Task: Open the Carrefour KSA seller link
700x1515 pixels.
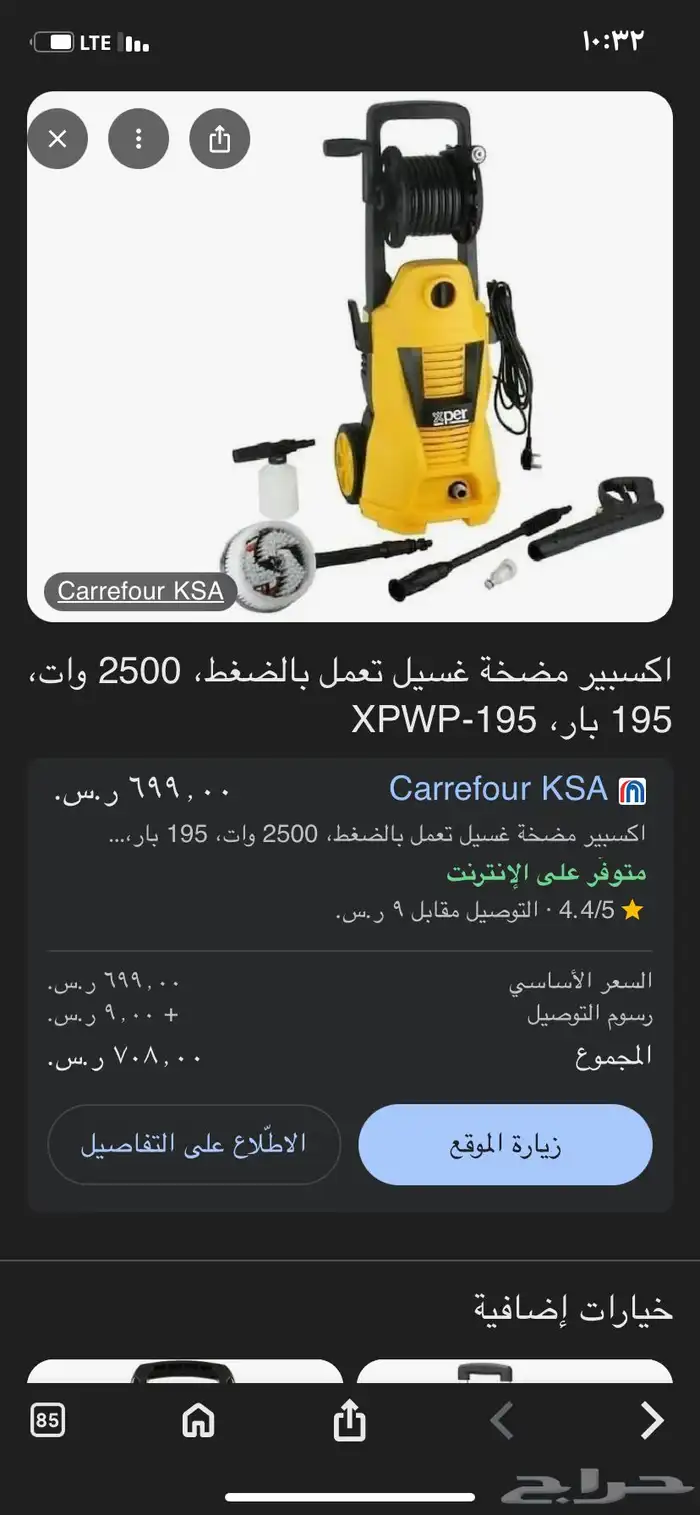Action: pyautogui.click(x=498, y=789)
